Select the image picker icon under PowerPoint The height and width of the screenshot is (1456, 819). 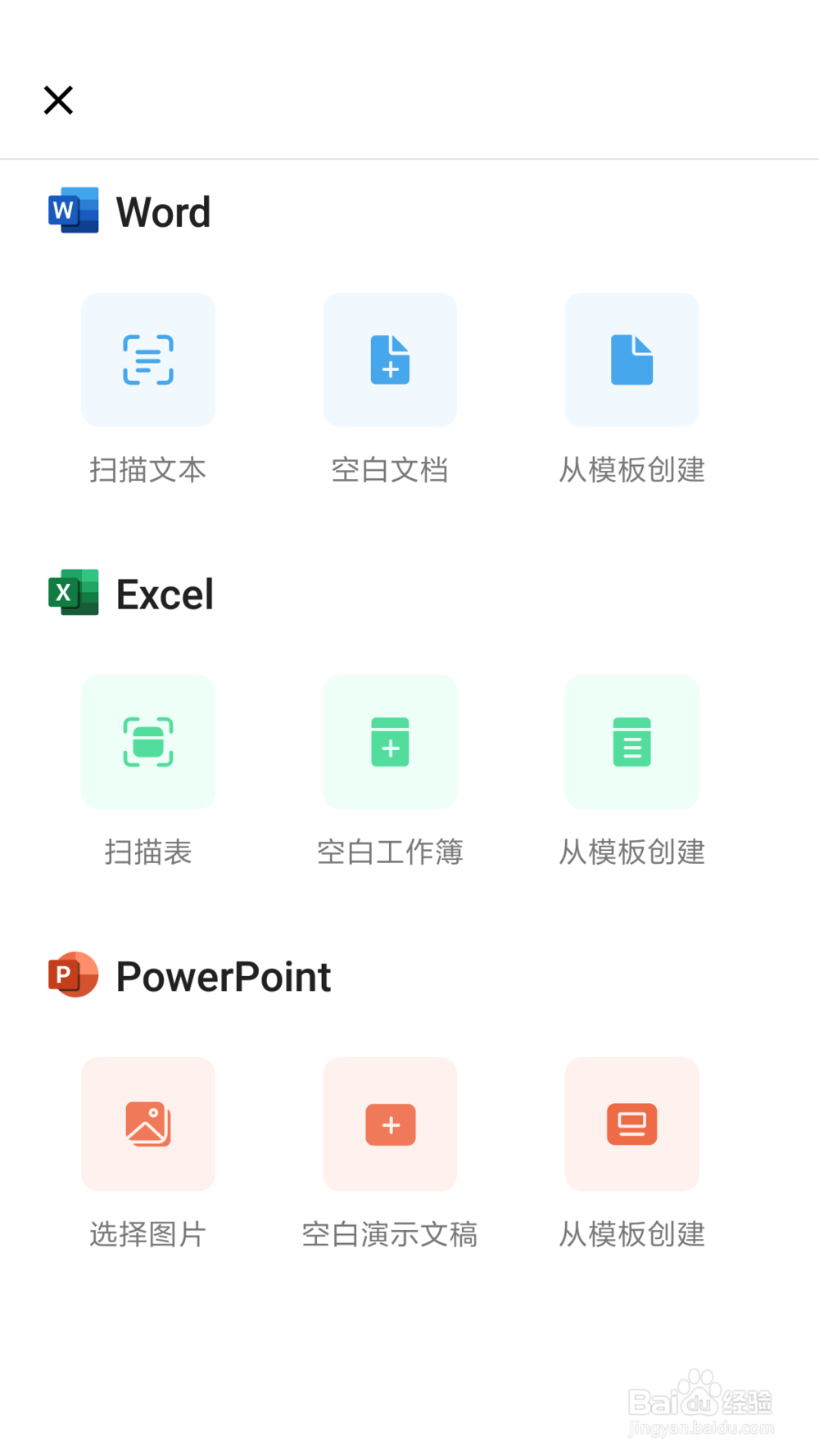(x=147, y=1124)
